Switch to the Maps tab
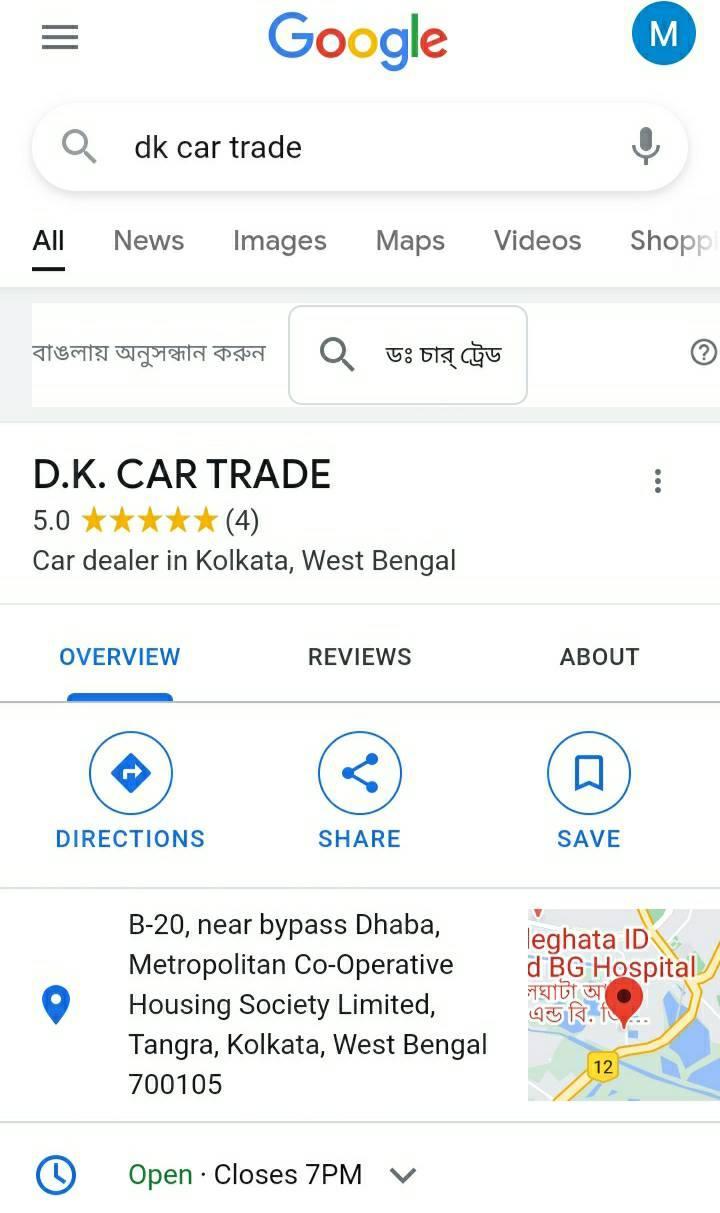 (x=410, y=241)
